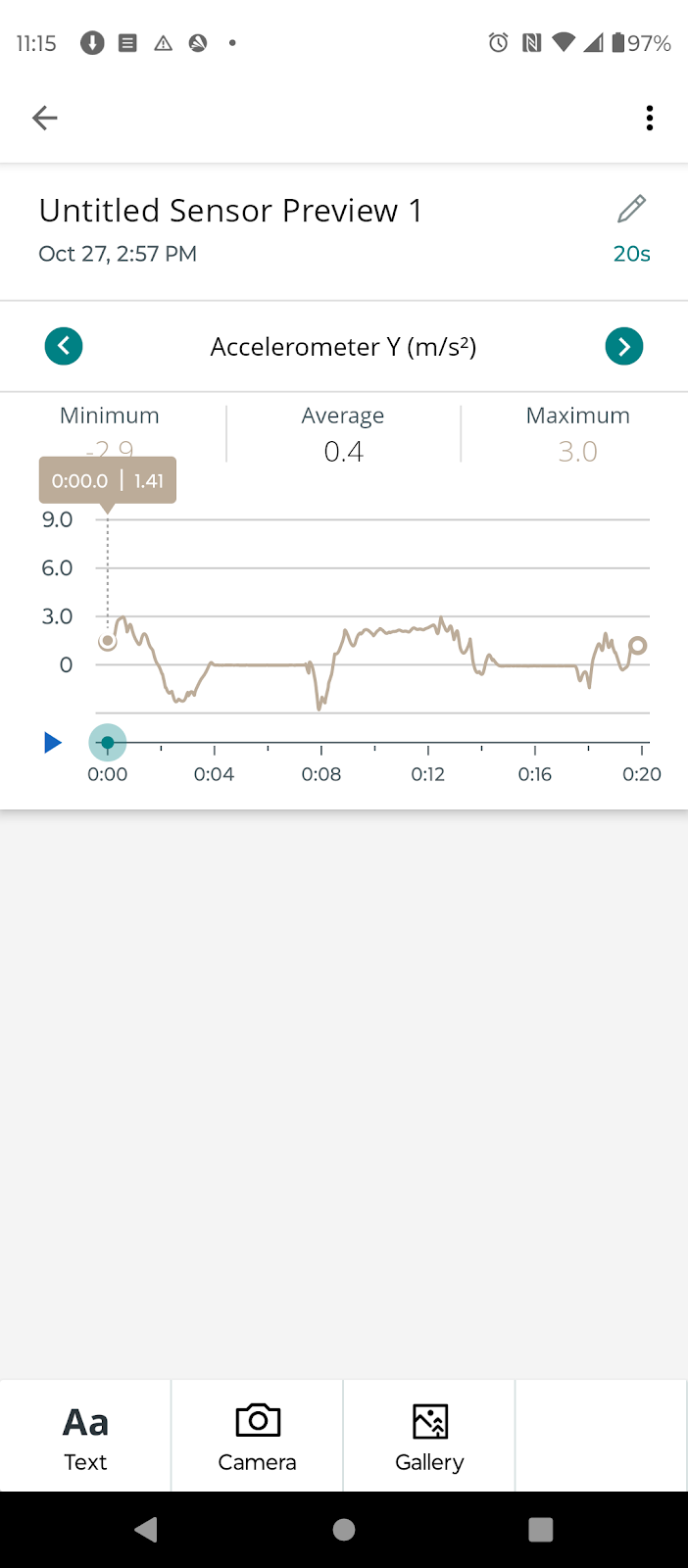
Task: Open the three-dot overflow menu
Action: coord(650,119)
